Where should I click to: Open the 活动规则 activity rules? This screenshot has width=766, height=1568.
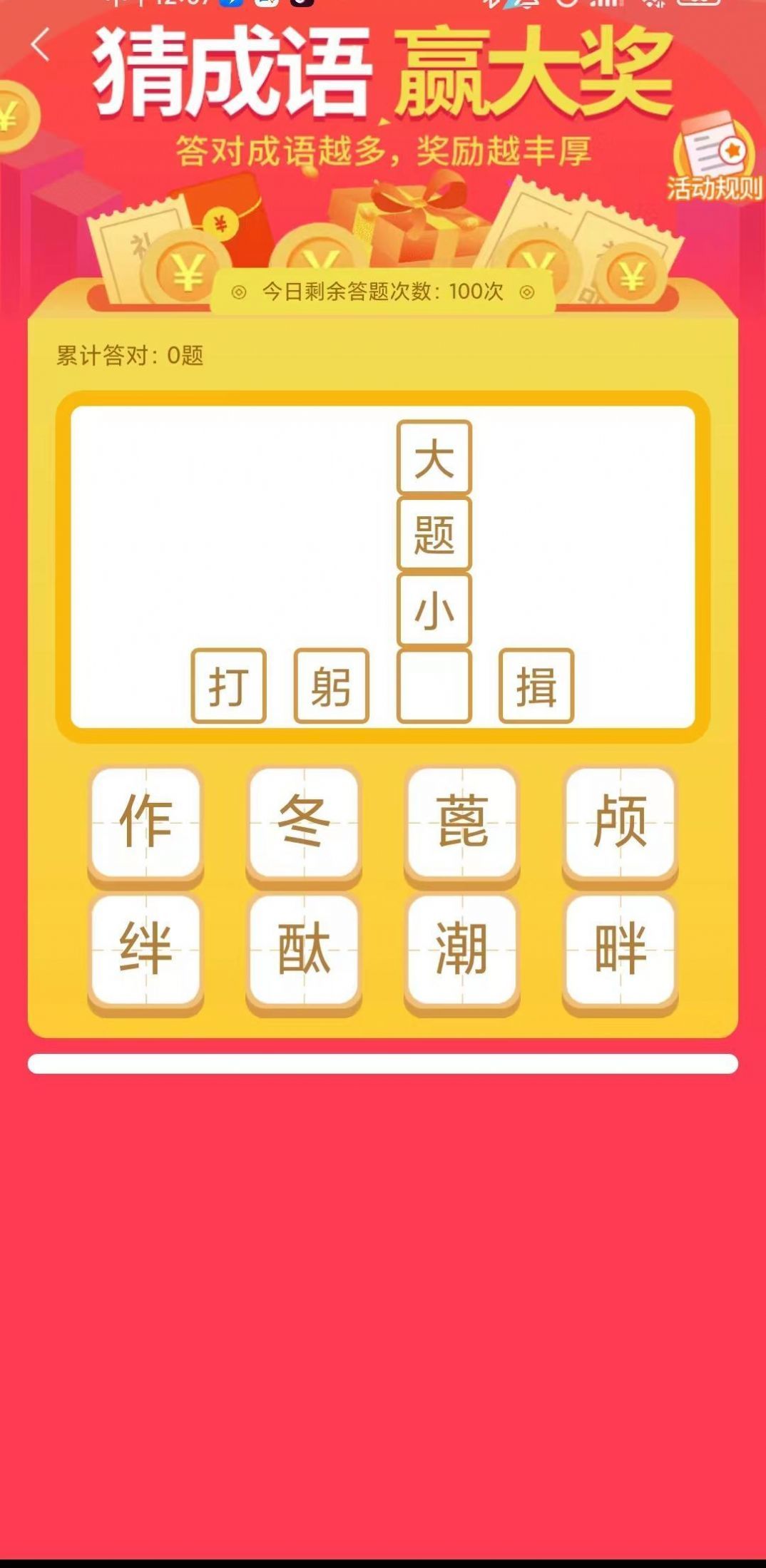click(x=715, y=160)
